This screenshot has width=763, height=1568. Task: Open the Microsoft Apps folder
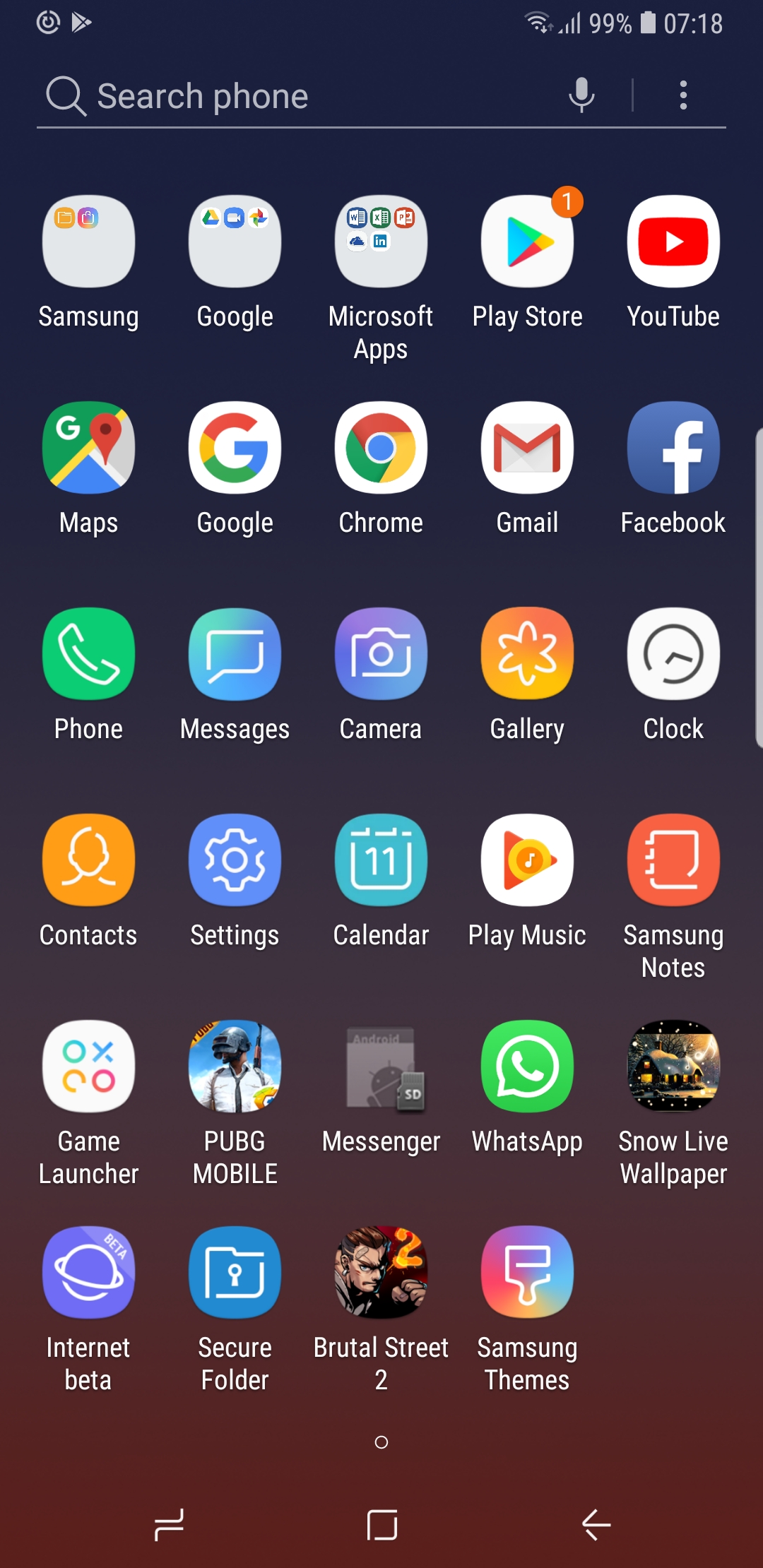(x=381, y=242)
